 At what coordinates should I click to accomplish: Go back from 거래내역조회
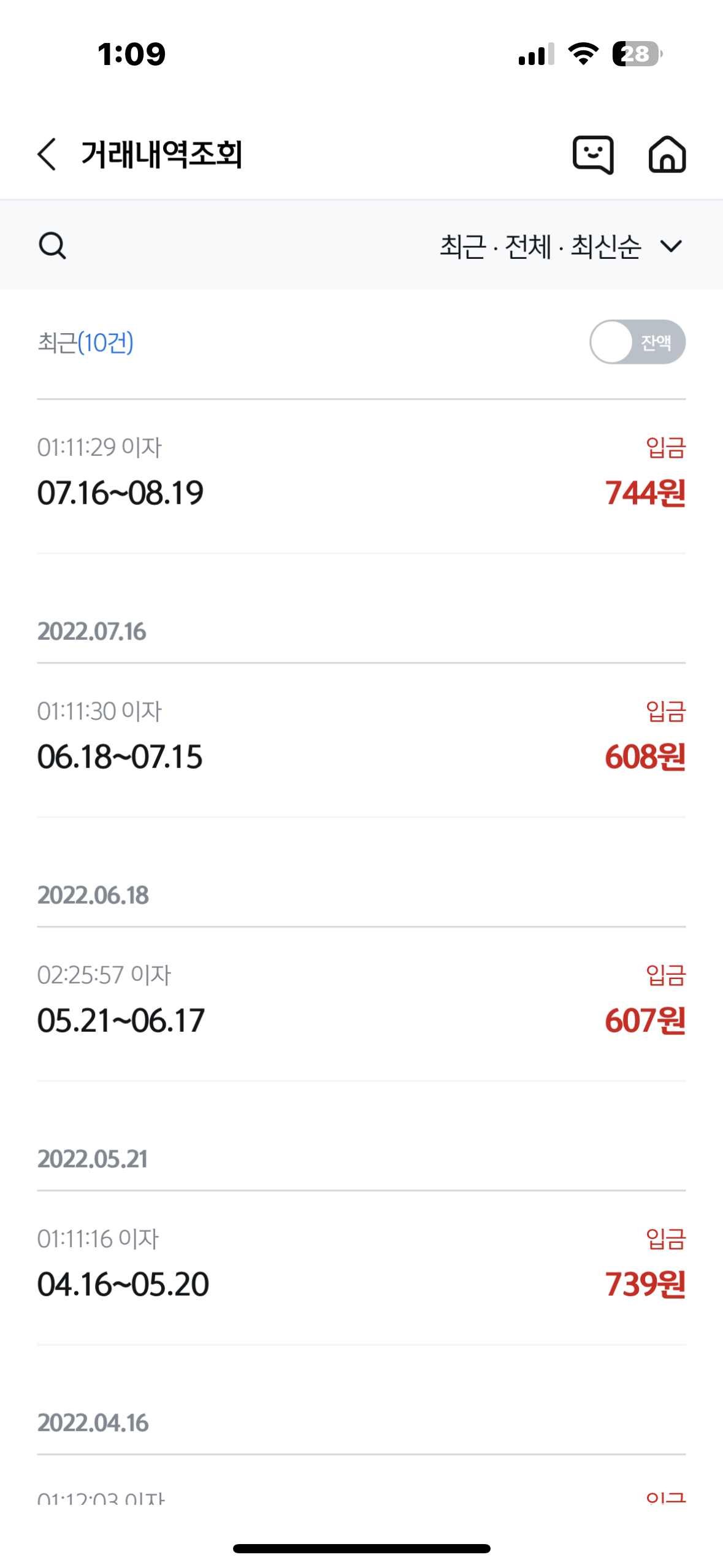pos(47,154)
